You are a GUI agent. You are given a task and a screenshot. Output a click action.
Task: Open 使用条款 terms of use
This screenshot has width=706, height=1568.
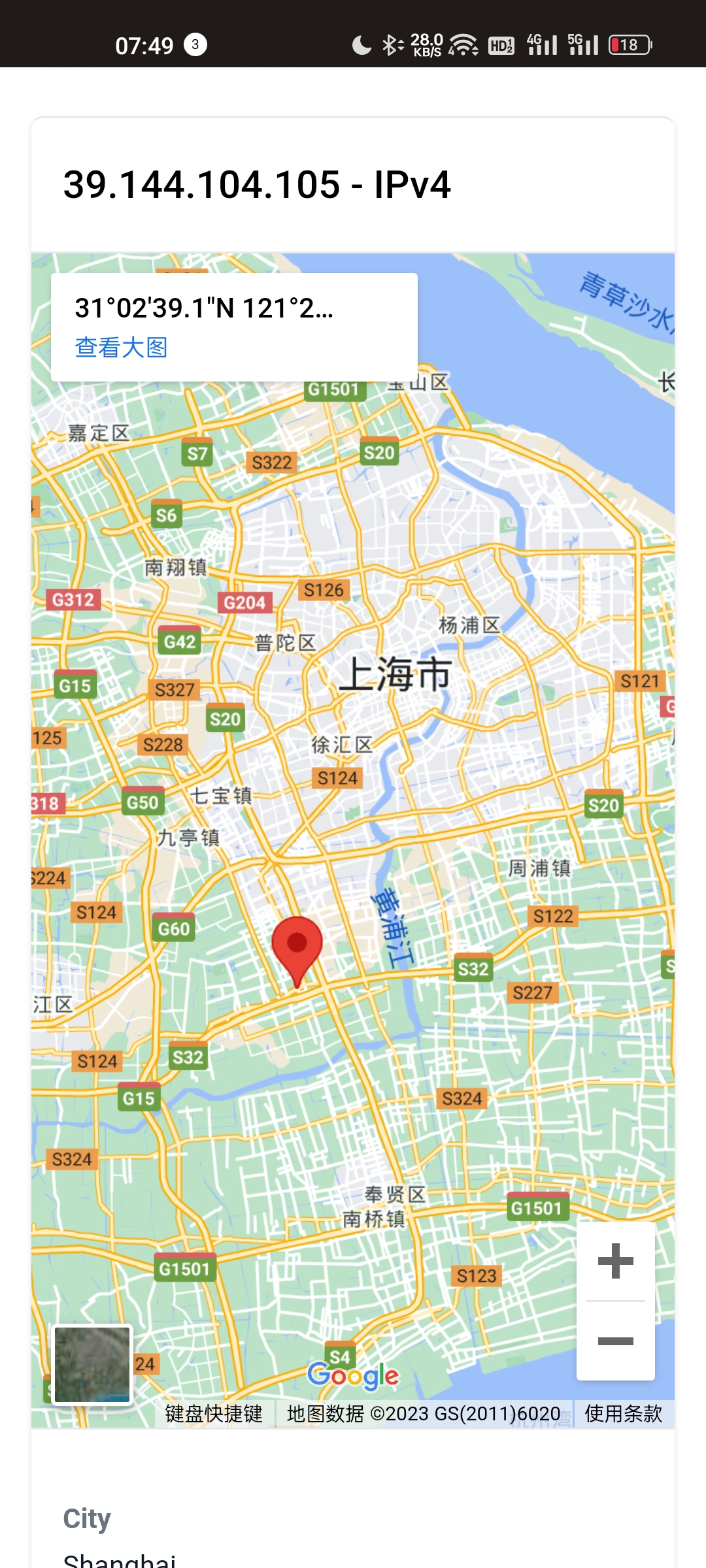point(623,1414)
